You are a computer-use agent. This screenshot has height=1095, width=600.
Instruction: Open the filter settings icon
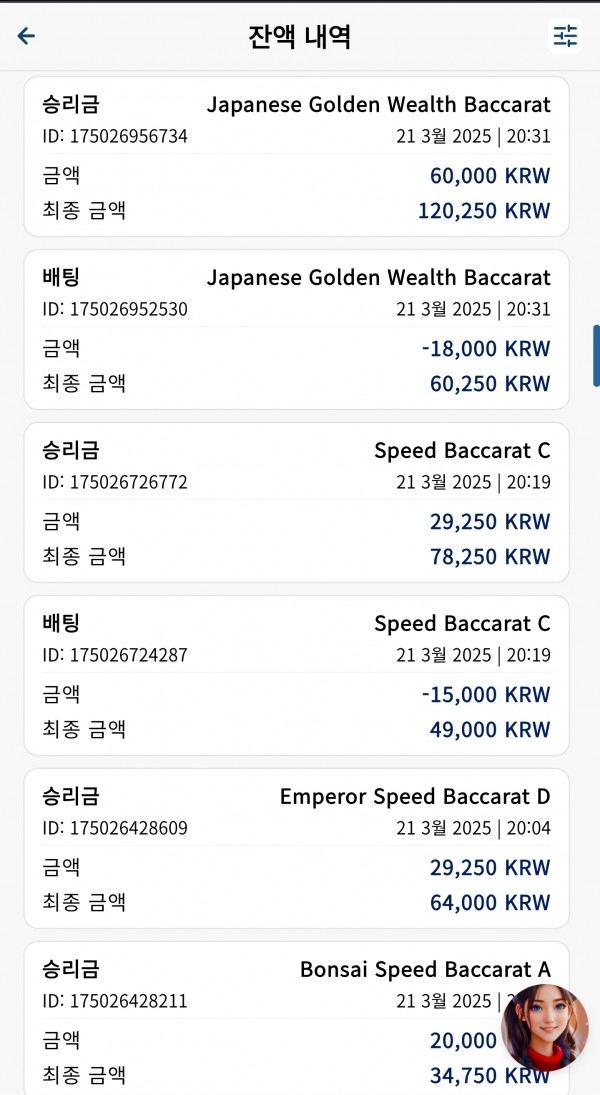565,36
